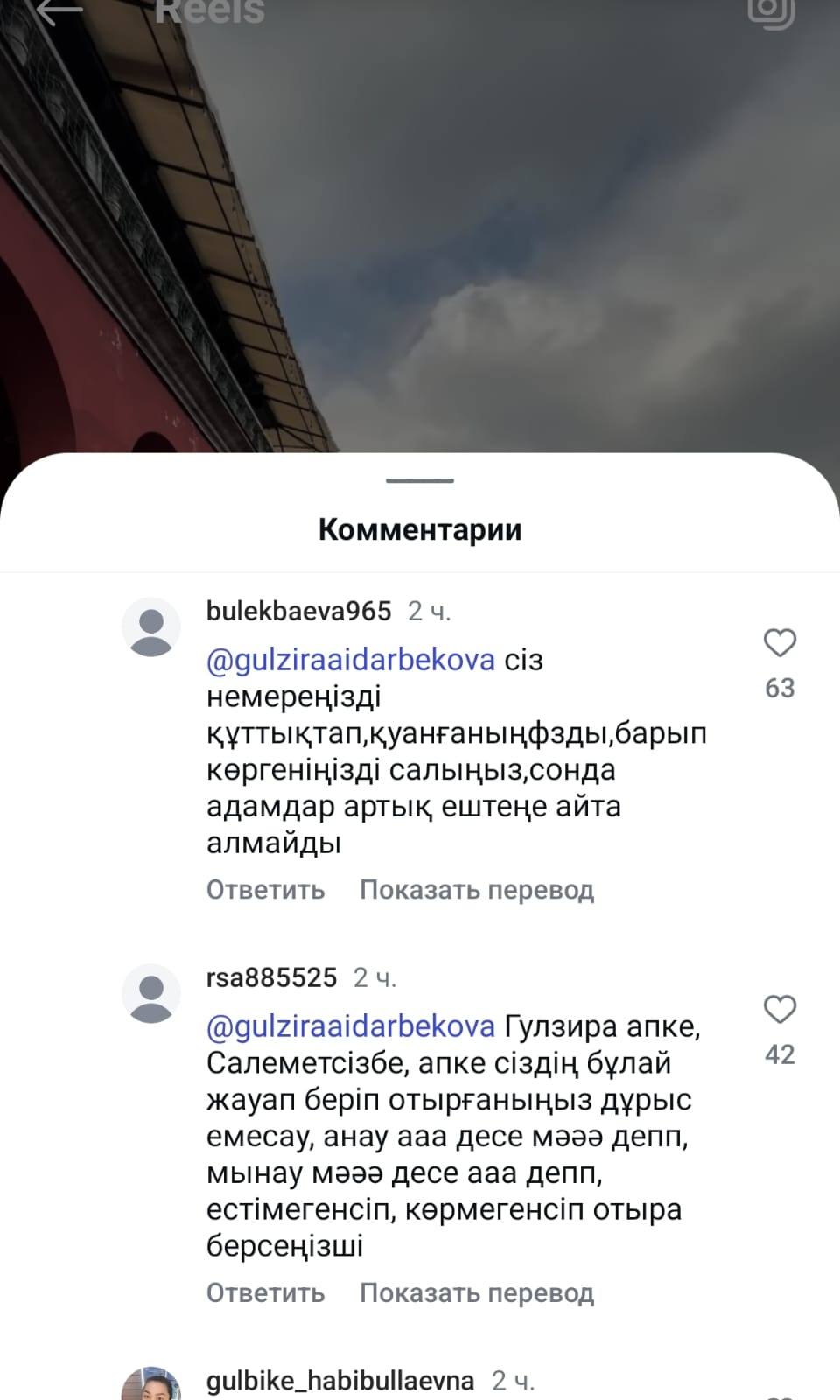Viewport: 840px width, 1400px height.
Task: Open rsa885525's profile avatar
Action: click(151, 993)
